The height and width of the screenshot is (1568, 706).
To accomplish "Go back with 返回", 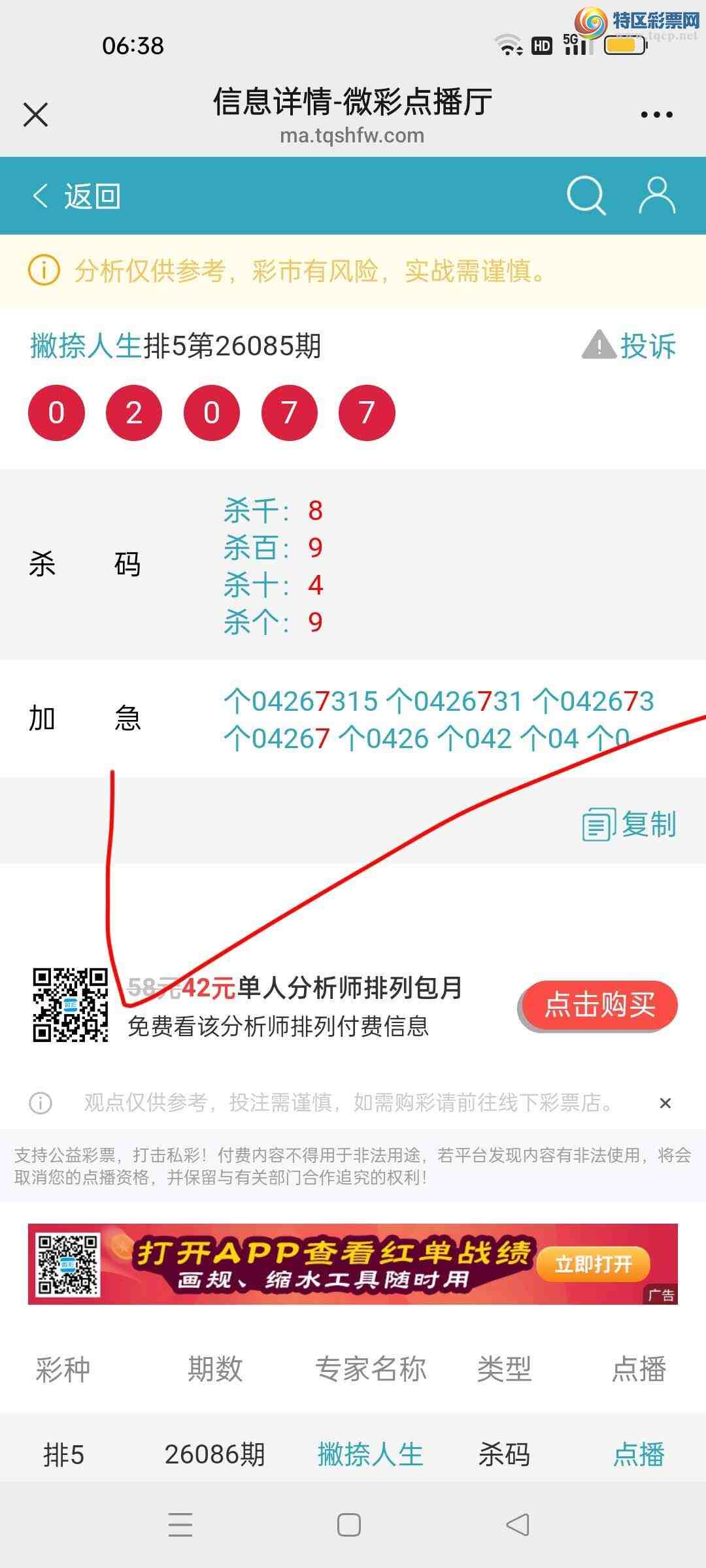I will coord(77,196).
